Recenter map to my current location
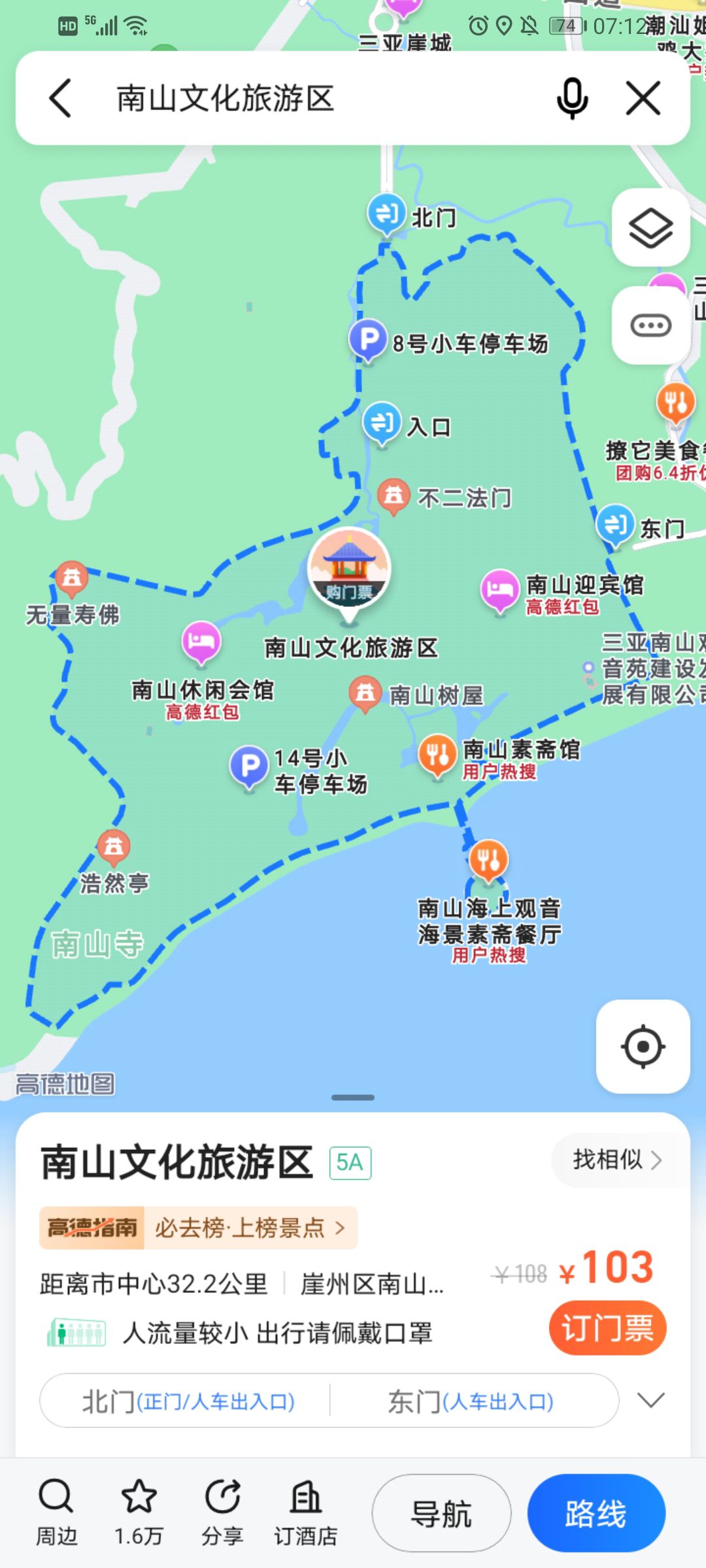Viewport: 706px width, 1568px height. point(643,1047)
